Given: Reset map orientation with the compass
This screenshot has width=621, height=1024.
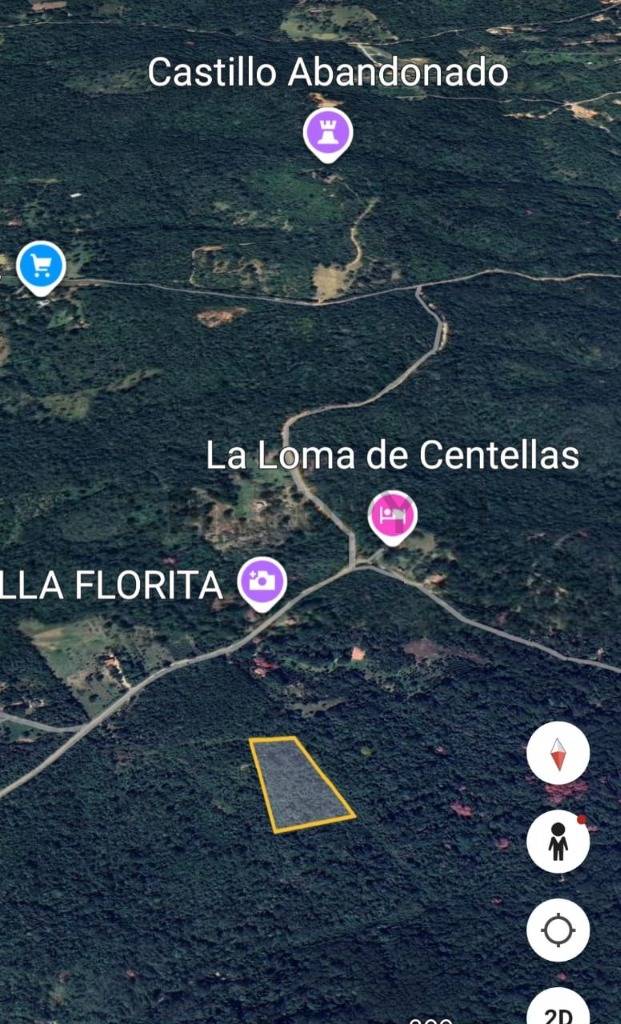Looking at the screenshot, I should (x=558, y=753).
